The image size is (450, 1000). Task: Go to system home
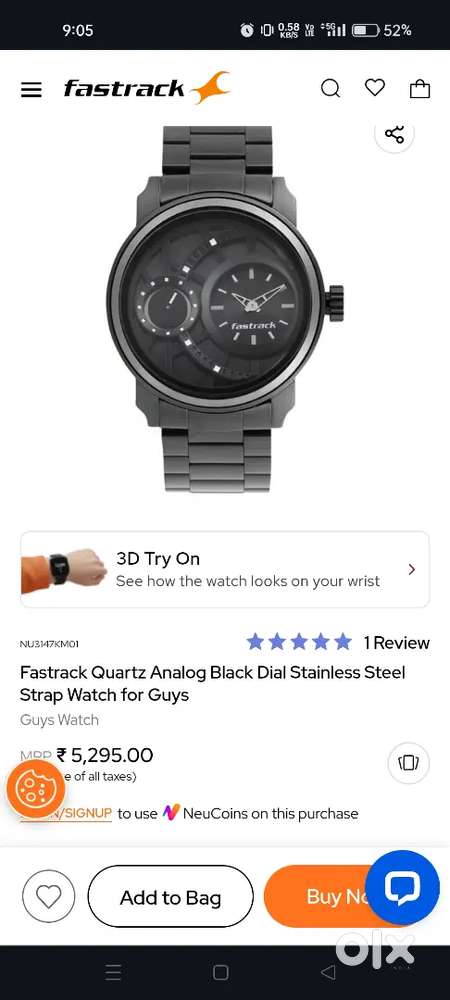221,972
